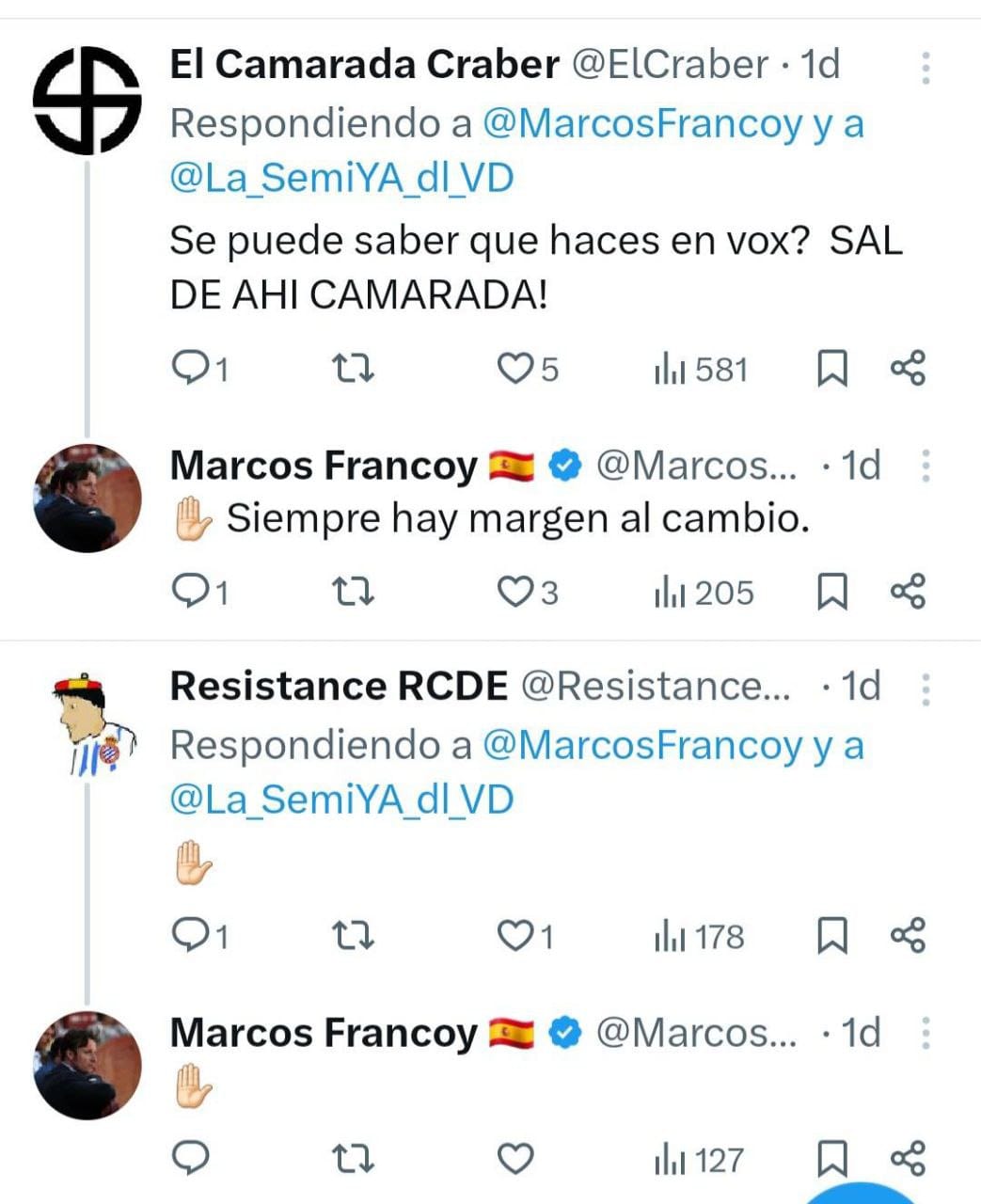Open @La_SemiYA_dl_VD mention in El Camarada Craber's reply
The image size is (981, 1204).
(341, 179)
